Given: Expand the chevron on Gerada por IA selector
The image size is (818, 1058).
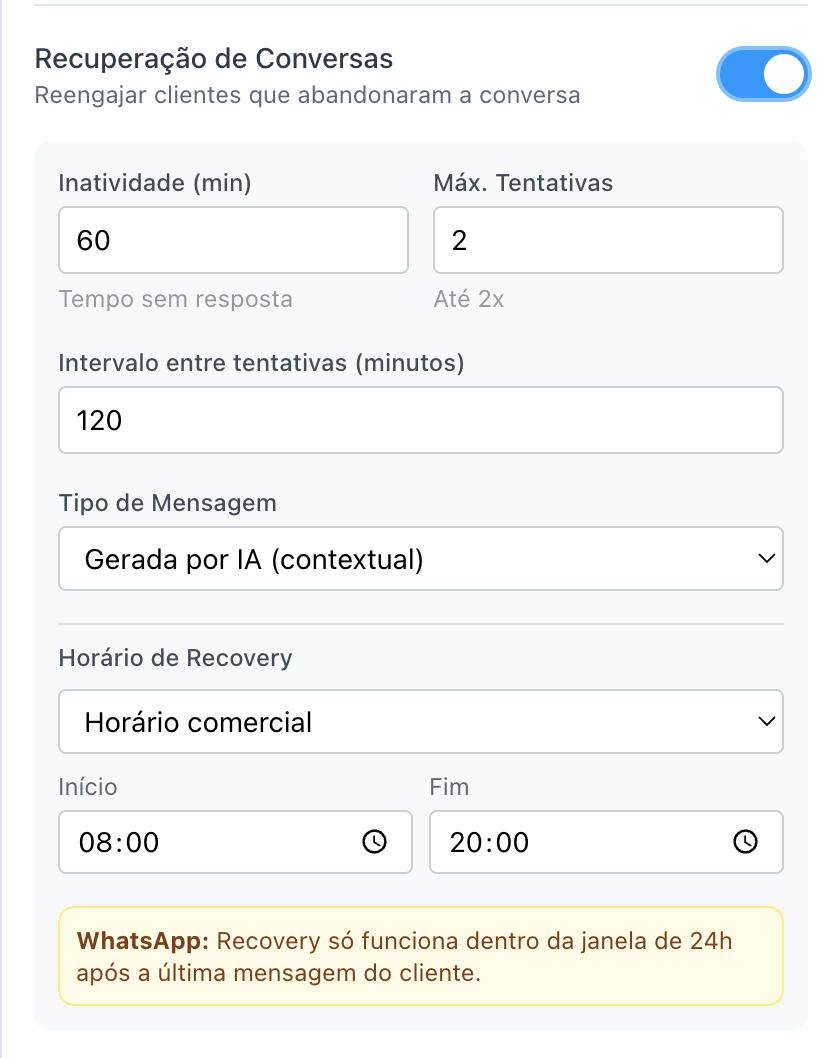Looking at the screenshot, I should click(768, 558).
